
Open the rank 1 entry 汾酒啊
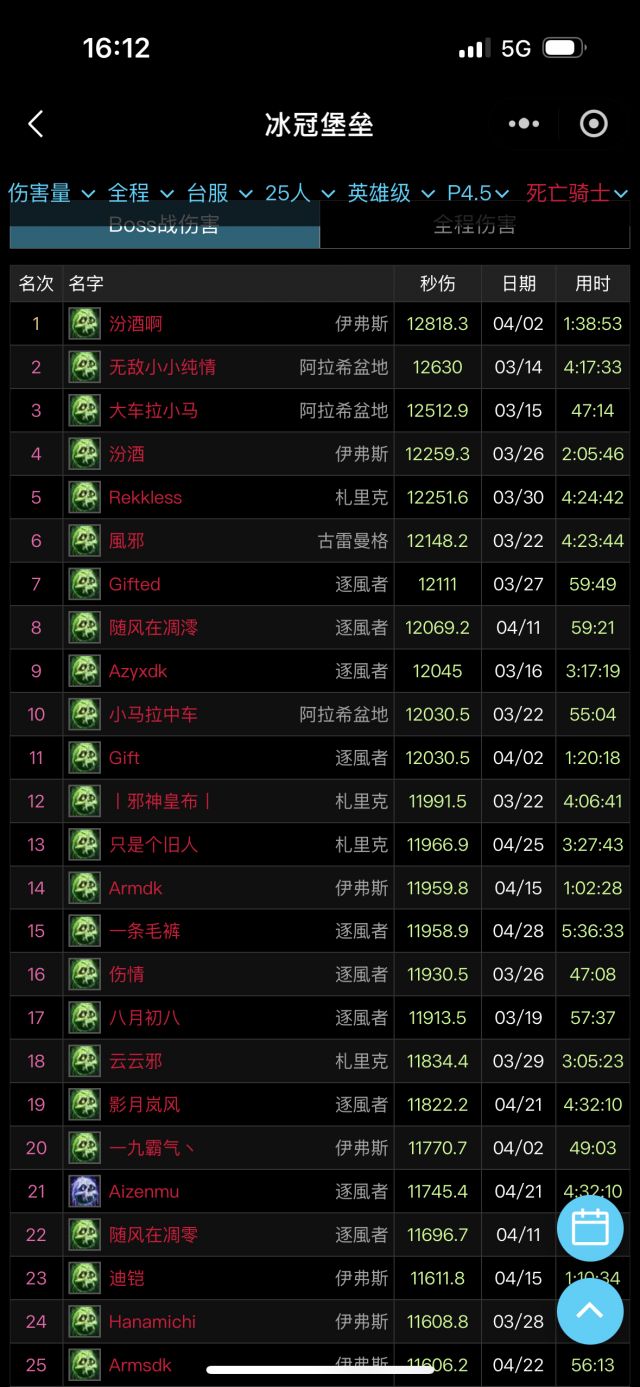[x=136, y=324]
